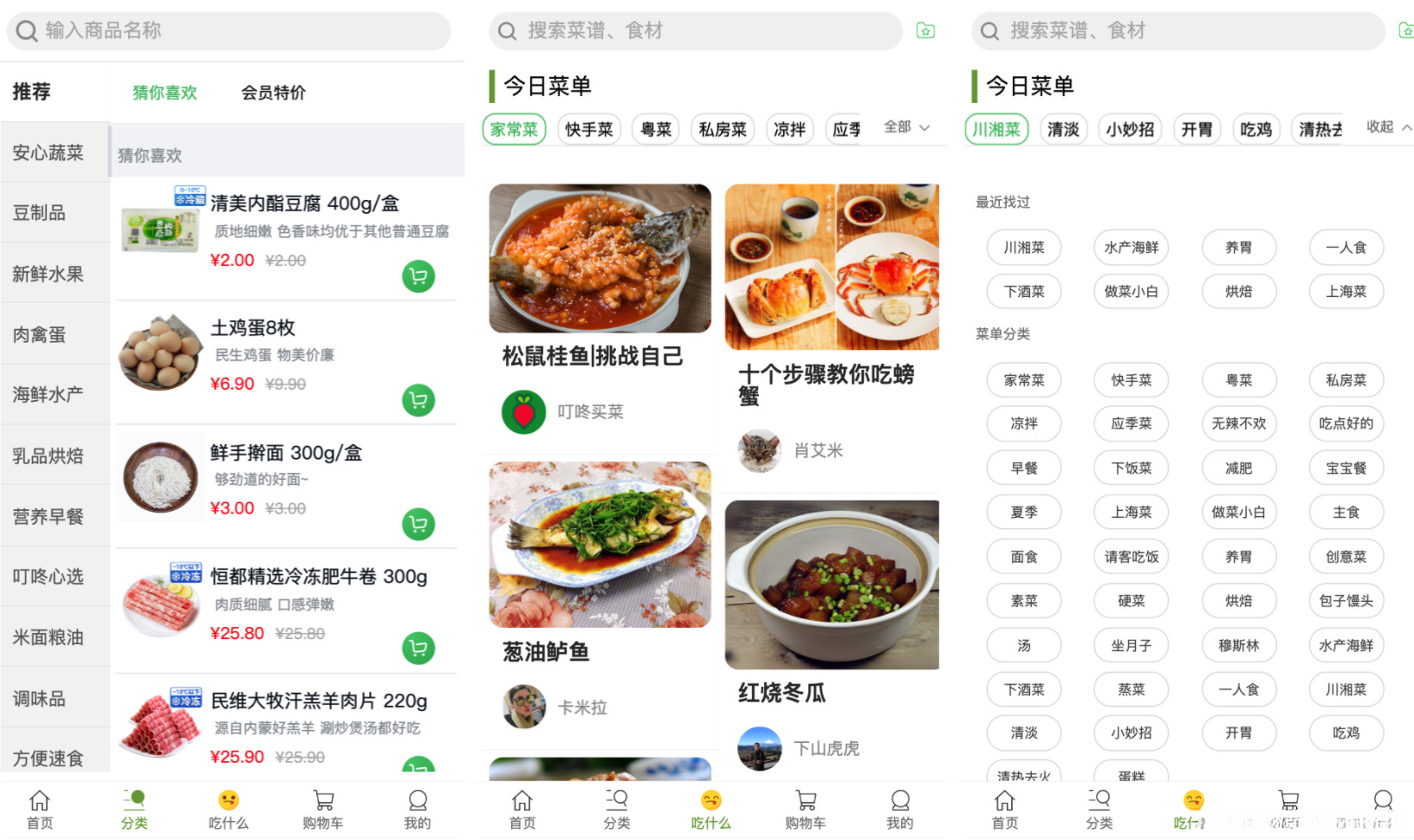Pick the 包子馒头 category chip
This screenshot has height=840, width=1414.
click(1346, 601)
